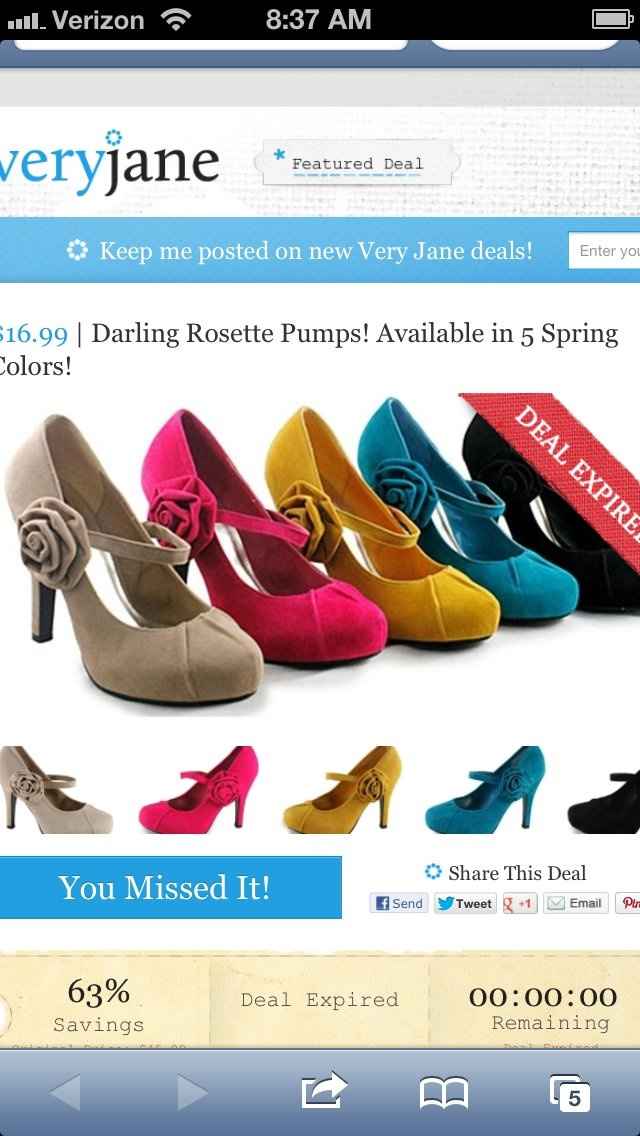Screen dimensions: 640x1136
Task: Share the deal via Facebook Send
Action: [398, 903]
